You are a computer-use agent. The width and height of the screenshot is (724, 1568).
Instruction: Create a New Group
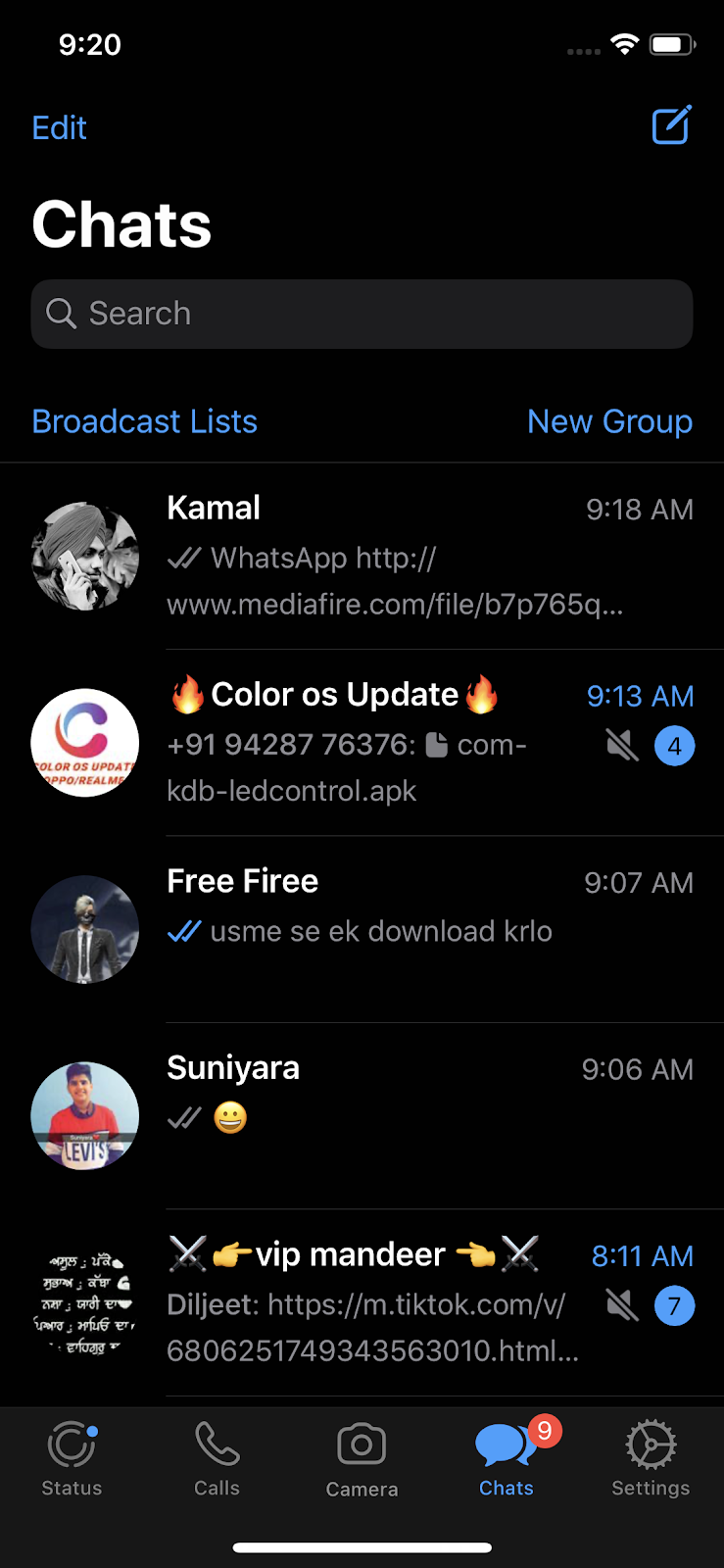click(609, 421)
